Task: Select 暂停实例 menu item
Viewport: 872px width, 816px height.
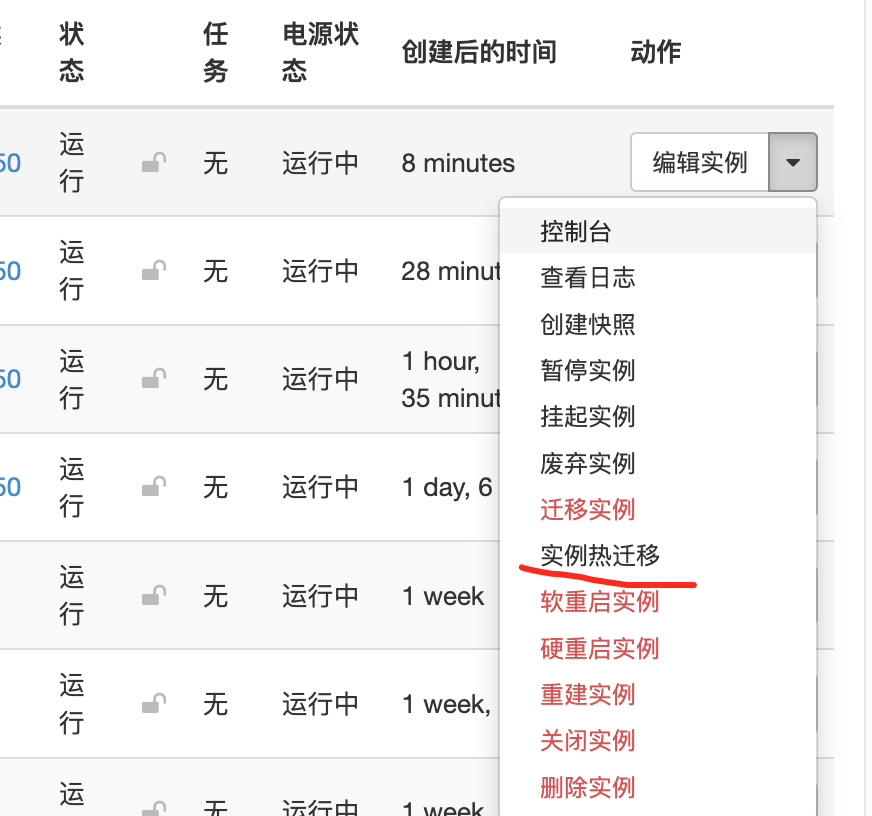Action: pyautogui.click(x=587, y=371)
